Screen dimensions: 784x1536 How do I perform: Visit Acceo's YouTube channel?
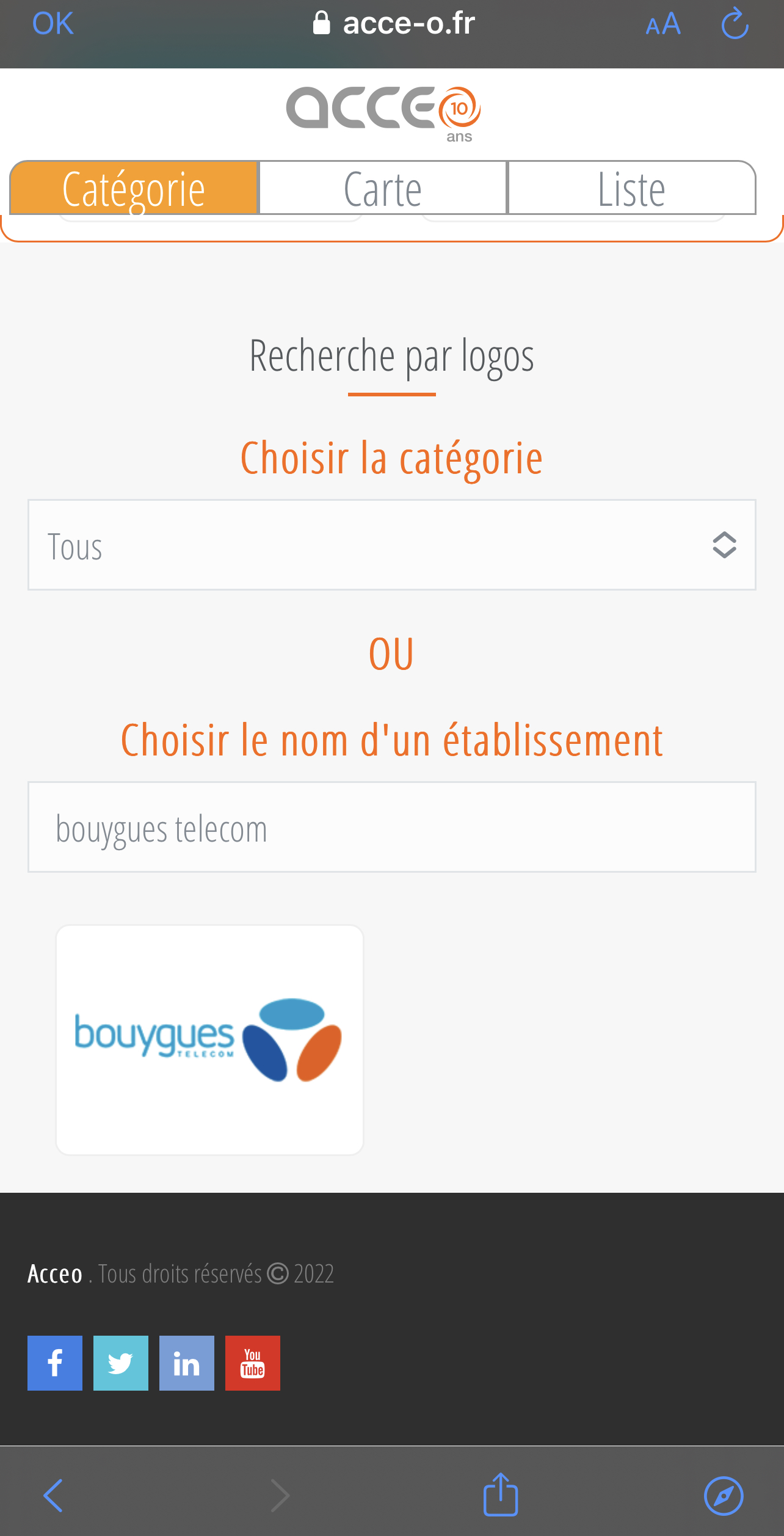click(253, 1363)
